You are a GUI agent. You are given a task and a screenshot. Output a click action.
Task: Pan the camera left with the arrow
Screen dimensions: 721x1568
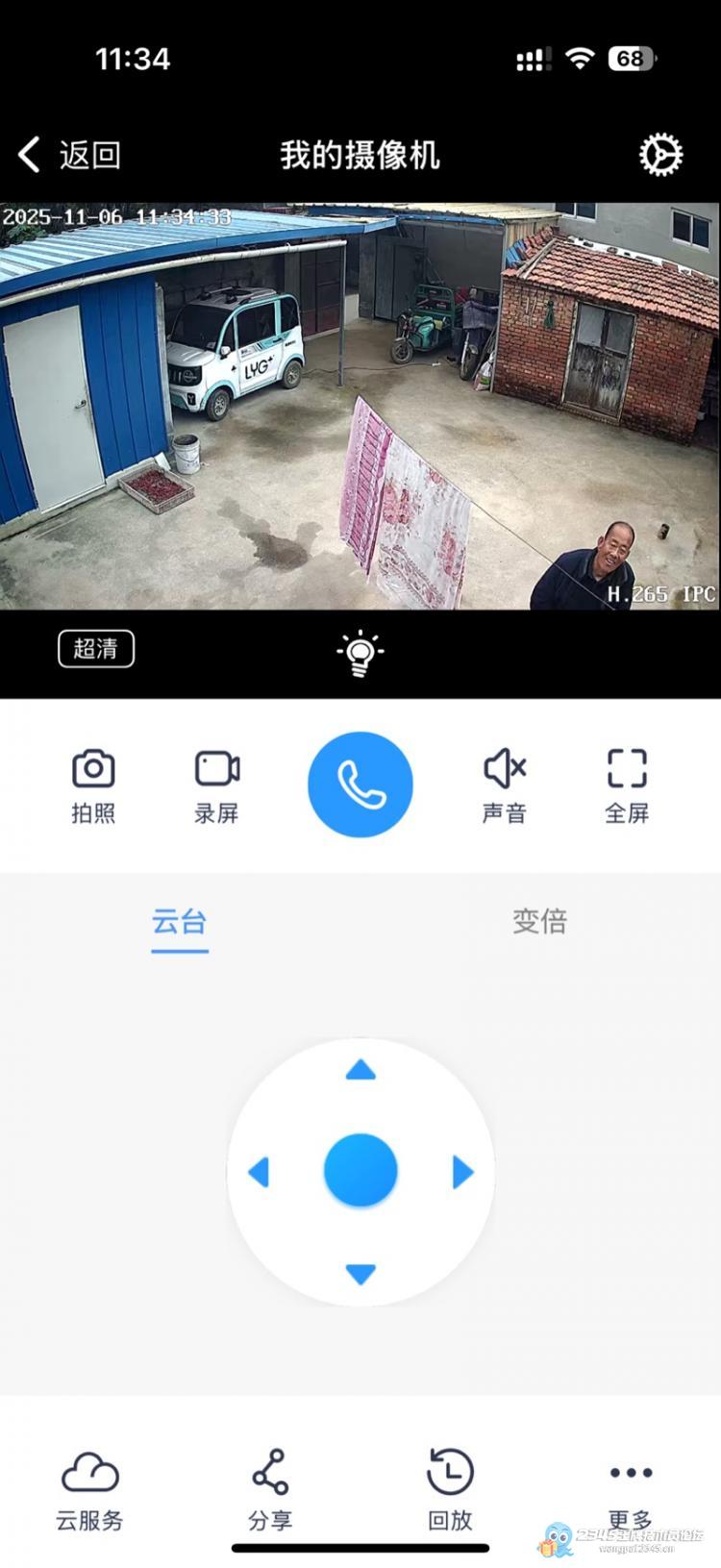(x=259, y=1172)
